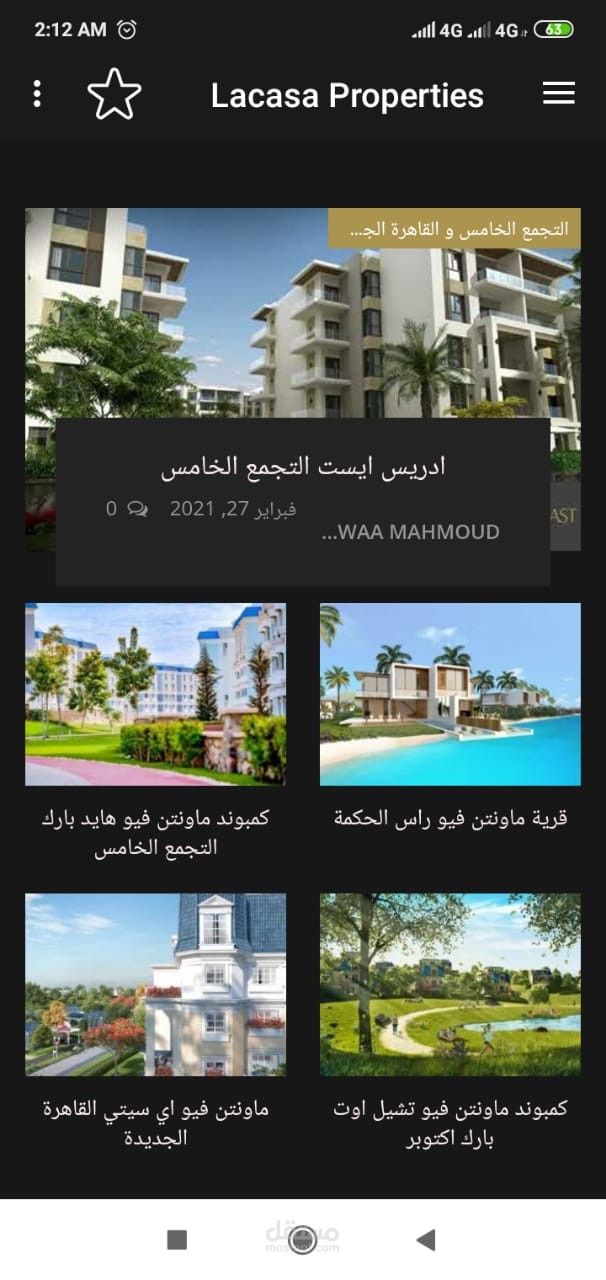Tap the star favorites icon
Image resolution: width=606 pixels, height=1280 pixels.
tap(114, 95)
